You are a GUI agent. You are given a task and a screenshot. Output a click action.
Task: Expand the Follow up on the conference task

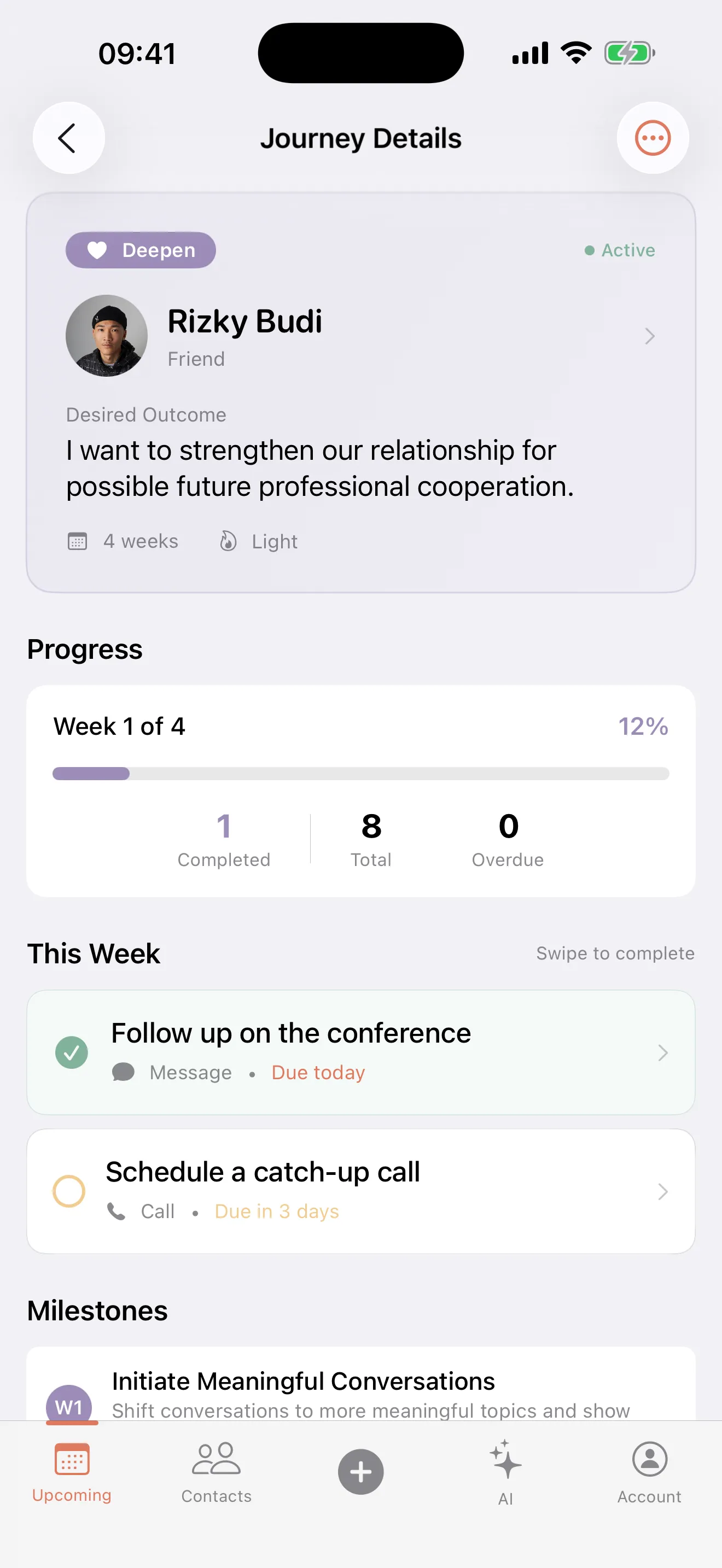(x=662, y=1052)
